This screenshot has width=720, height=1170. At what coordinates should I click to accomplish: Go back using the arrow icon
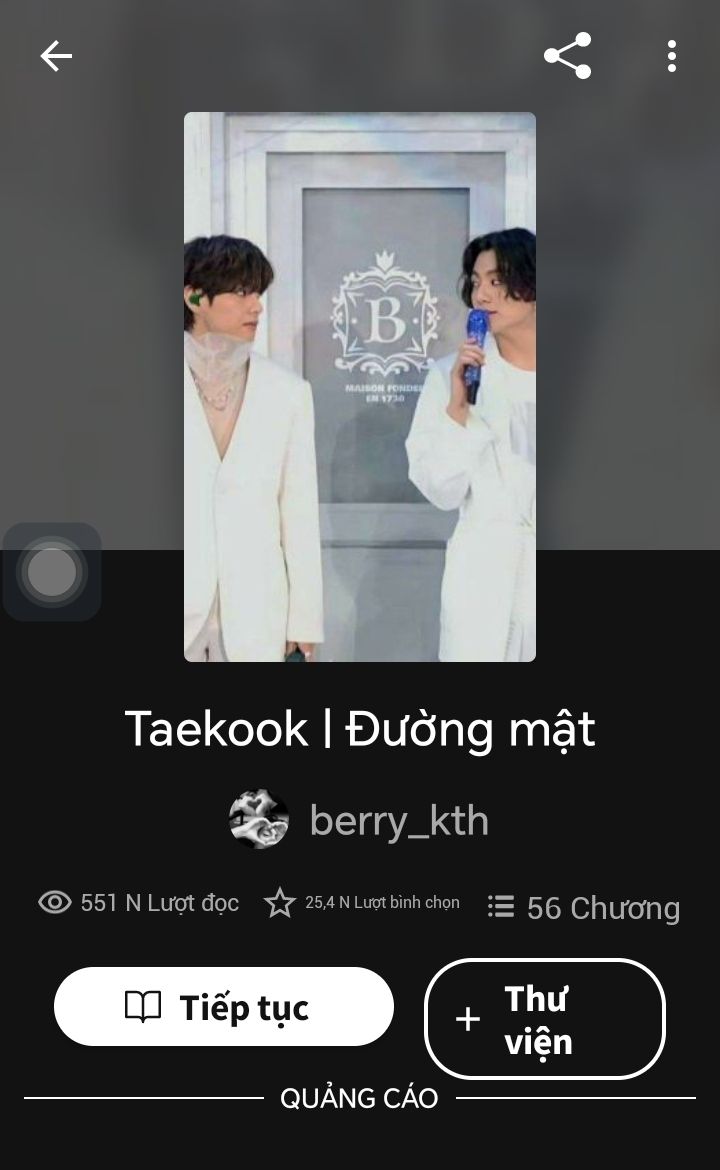(56, 56)
